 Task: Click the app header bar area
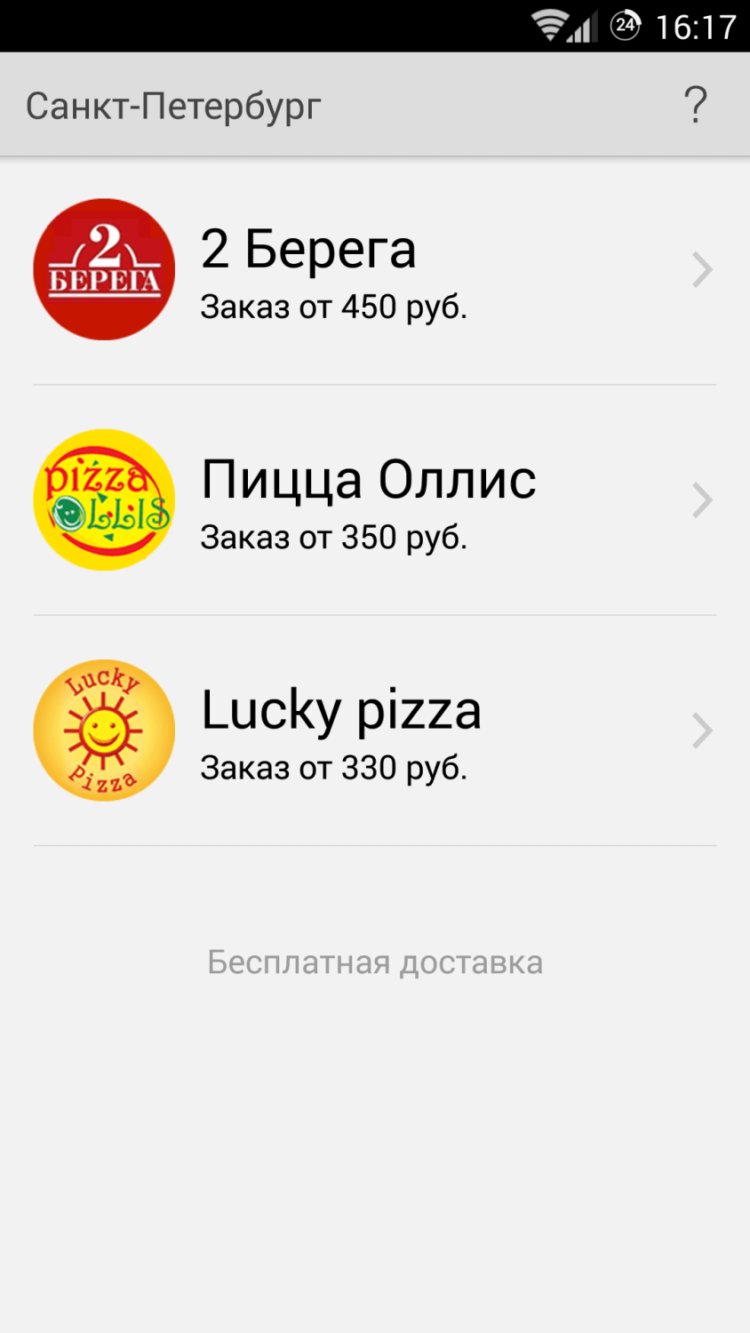click(375, 103)
